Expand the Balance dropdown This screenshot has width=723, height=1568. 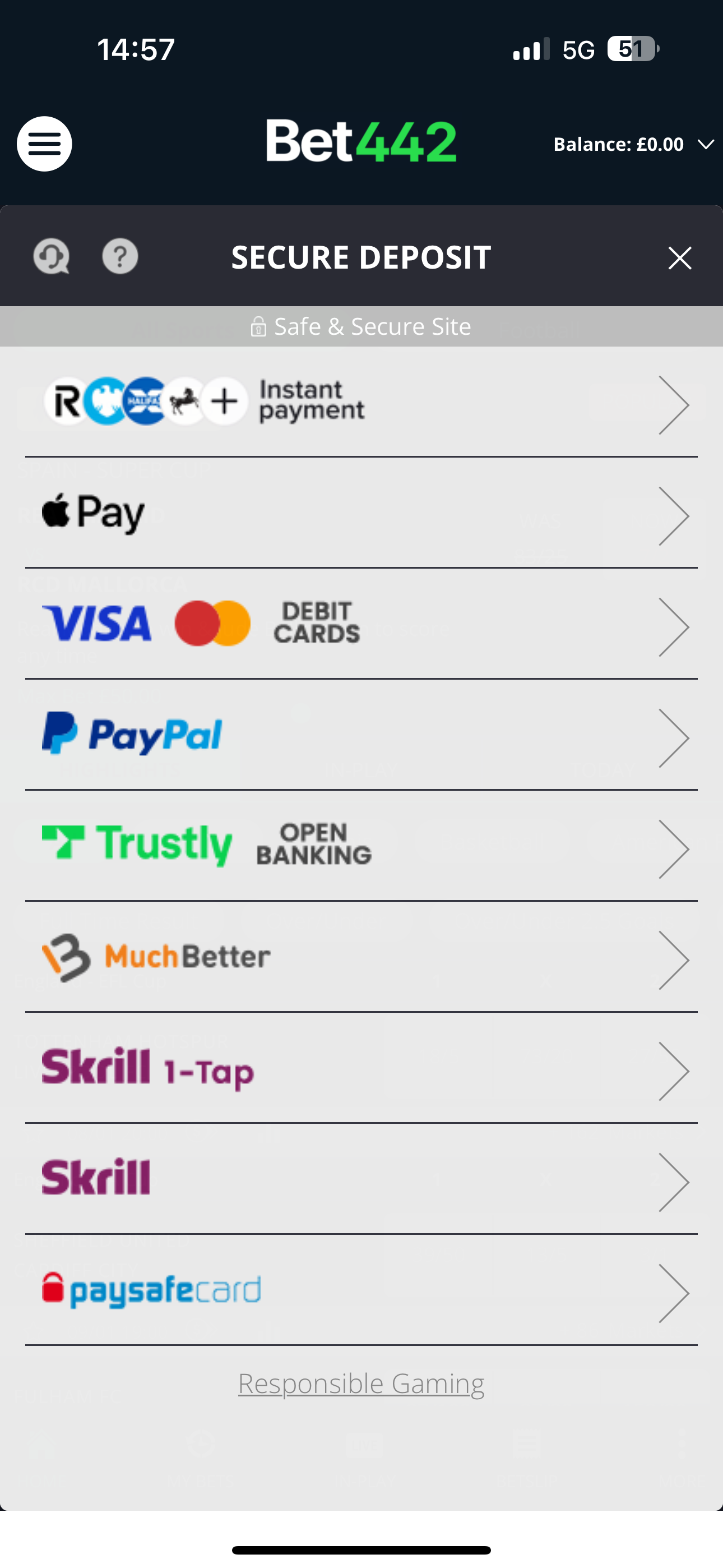pyautogui.click(x=633, y=144)
